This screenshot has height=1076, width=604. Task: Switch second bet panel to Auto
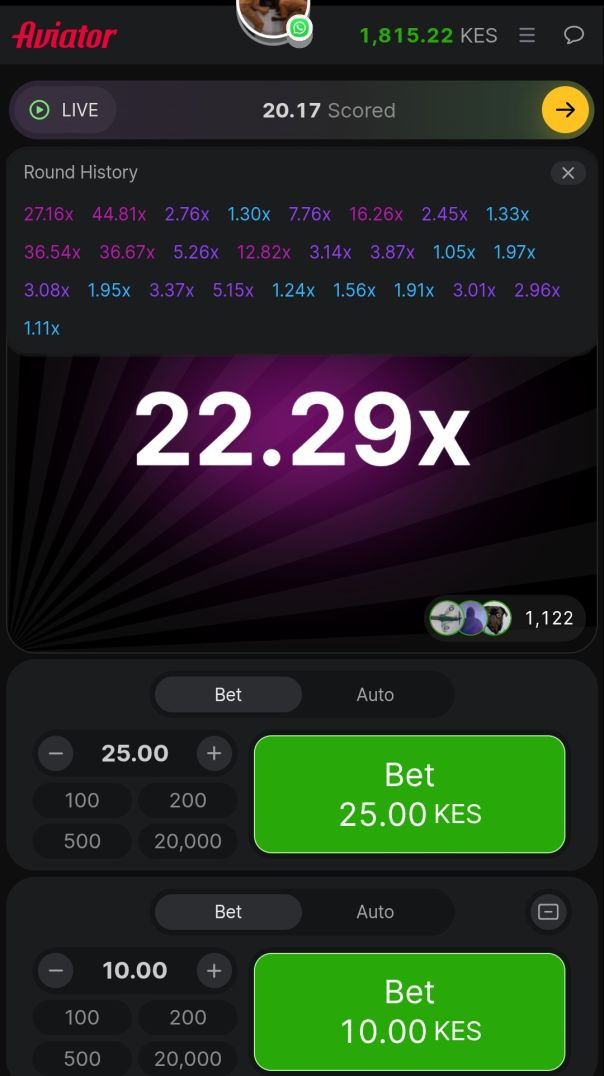click(x=375, y=911)
